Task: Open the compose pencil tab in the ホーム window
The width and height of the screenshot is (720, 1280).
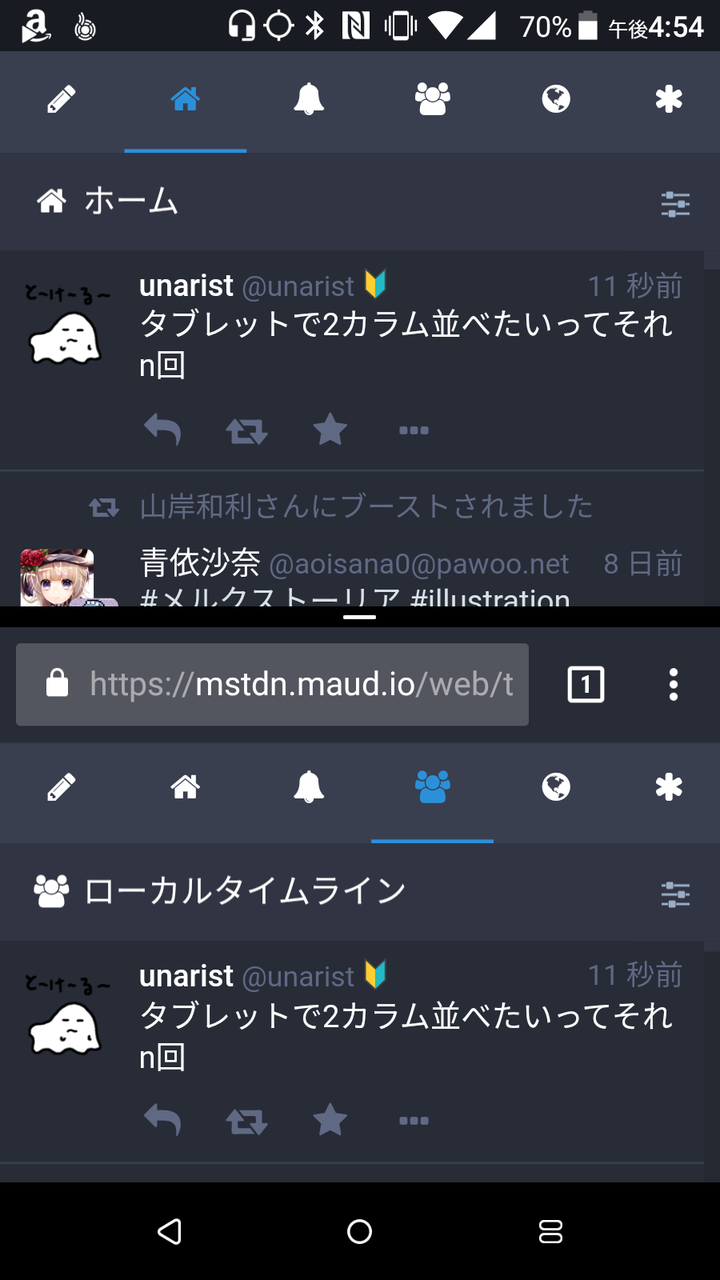Action: pyautogui.click(x=61, y=100)
